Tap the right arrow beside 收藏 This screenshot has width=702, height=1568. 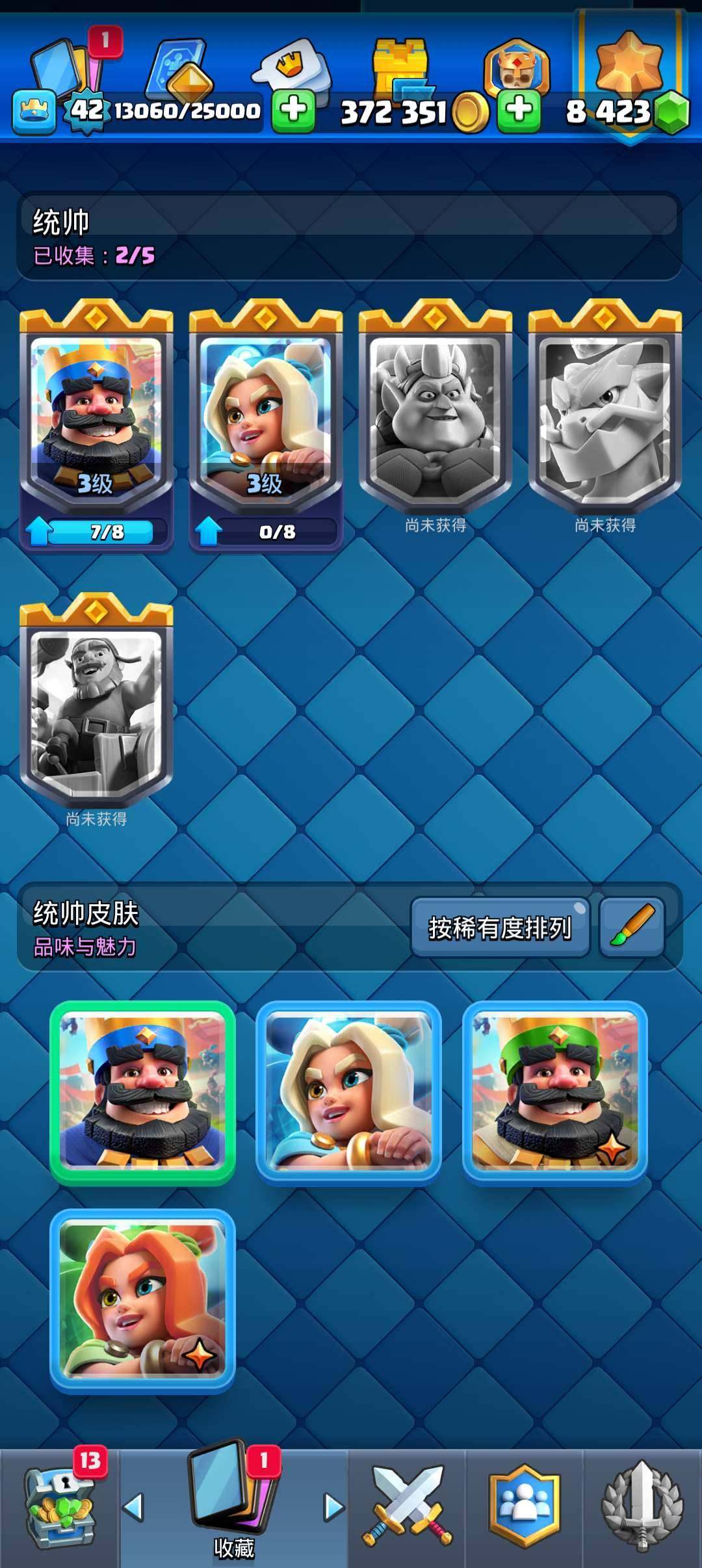point(333,1507)
